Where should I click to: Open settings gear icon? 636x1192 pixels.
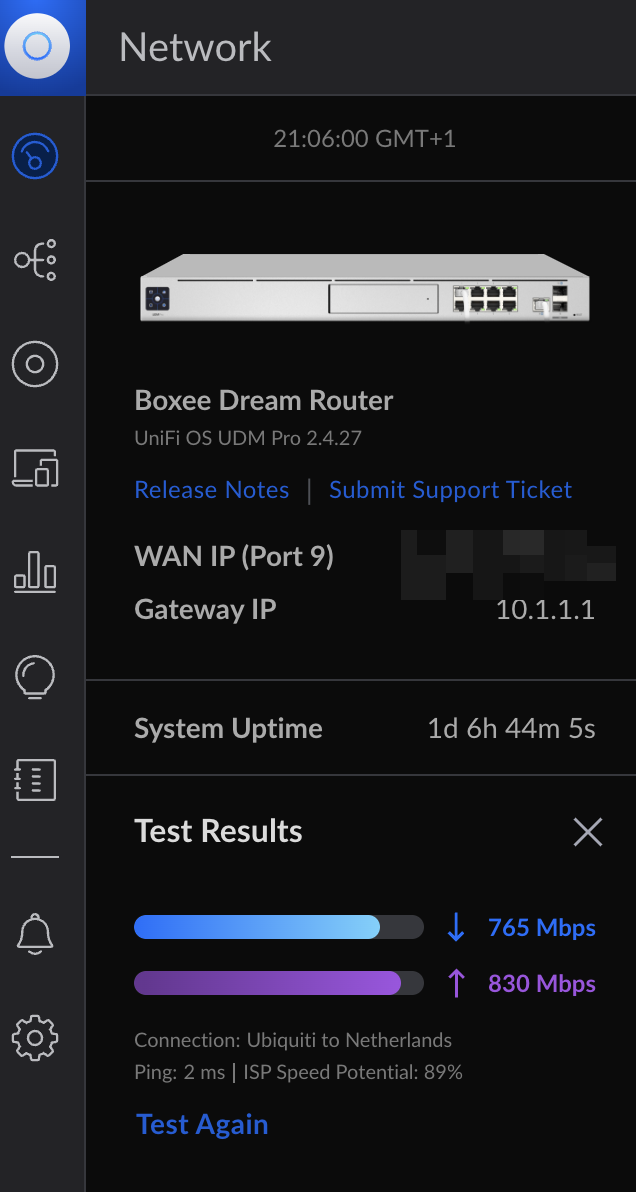coord(35,1037)
